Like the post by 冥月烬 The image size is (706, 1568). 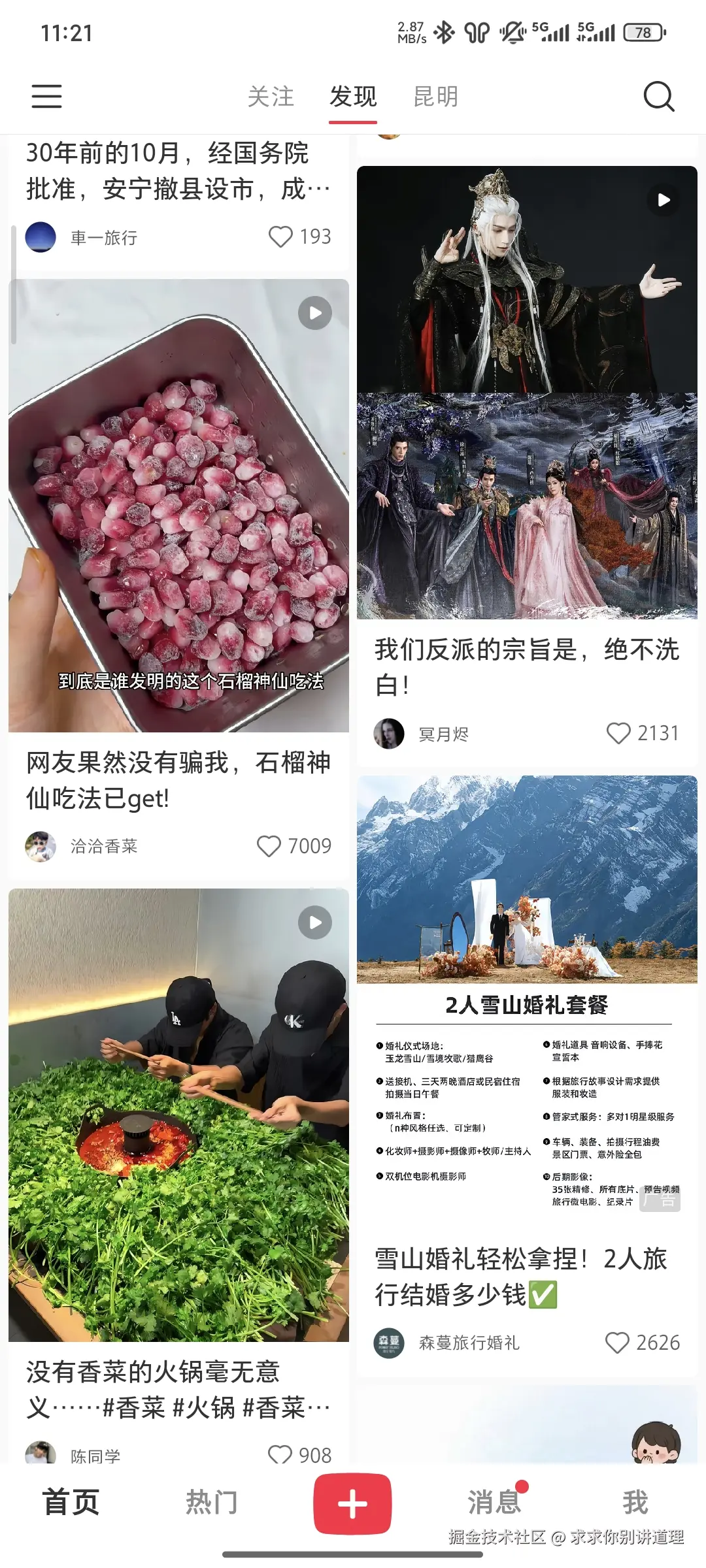618,733
